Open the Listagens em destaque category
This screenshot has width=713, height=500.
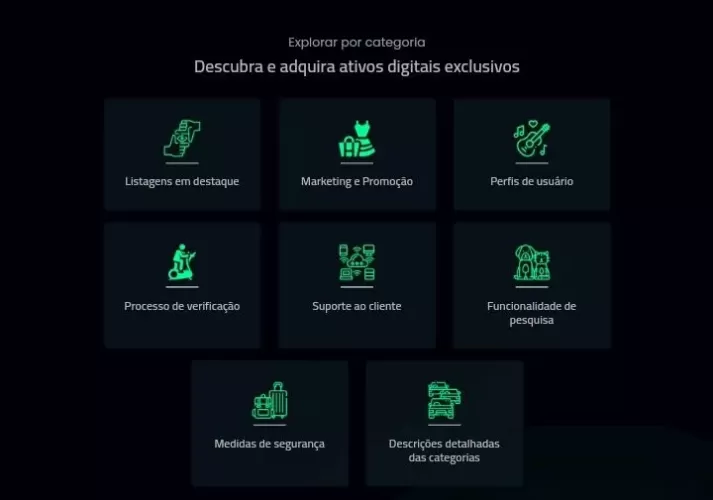pos(182,154)
